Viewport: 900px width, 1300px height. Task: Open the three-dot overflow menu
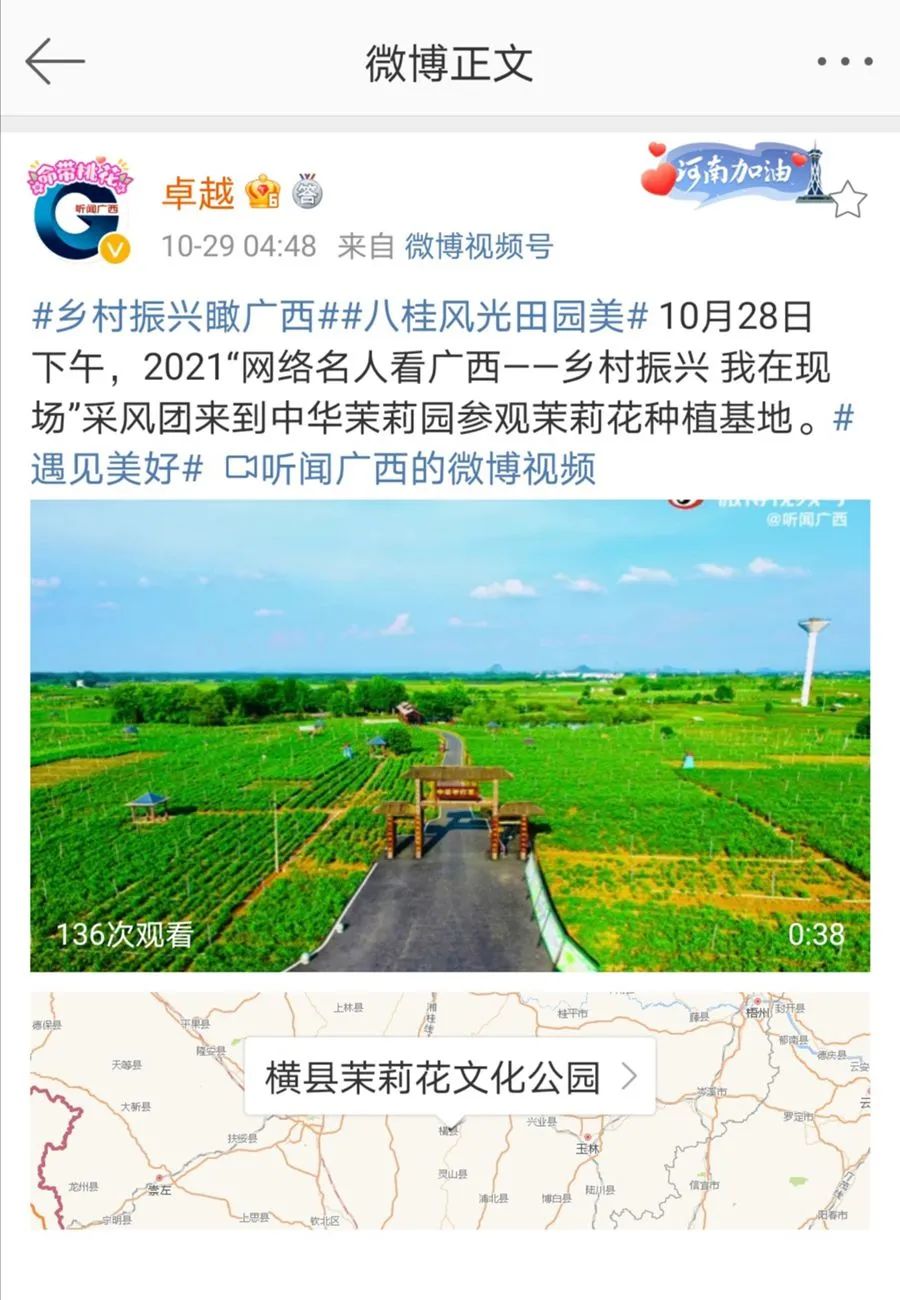(844, 62)
